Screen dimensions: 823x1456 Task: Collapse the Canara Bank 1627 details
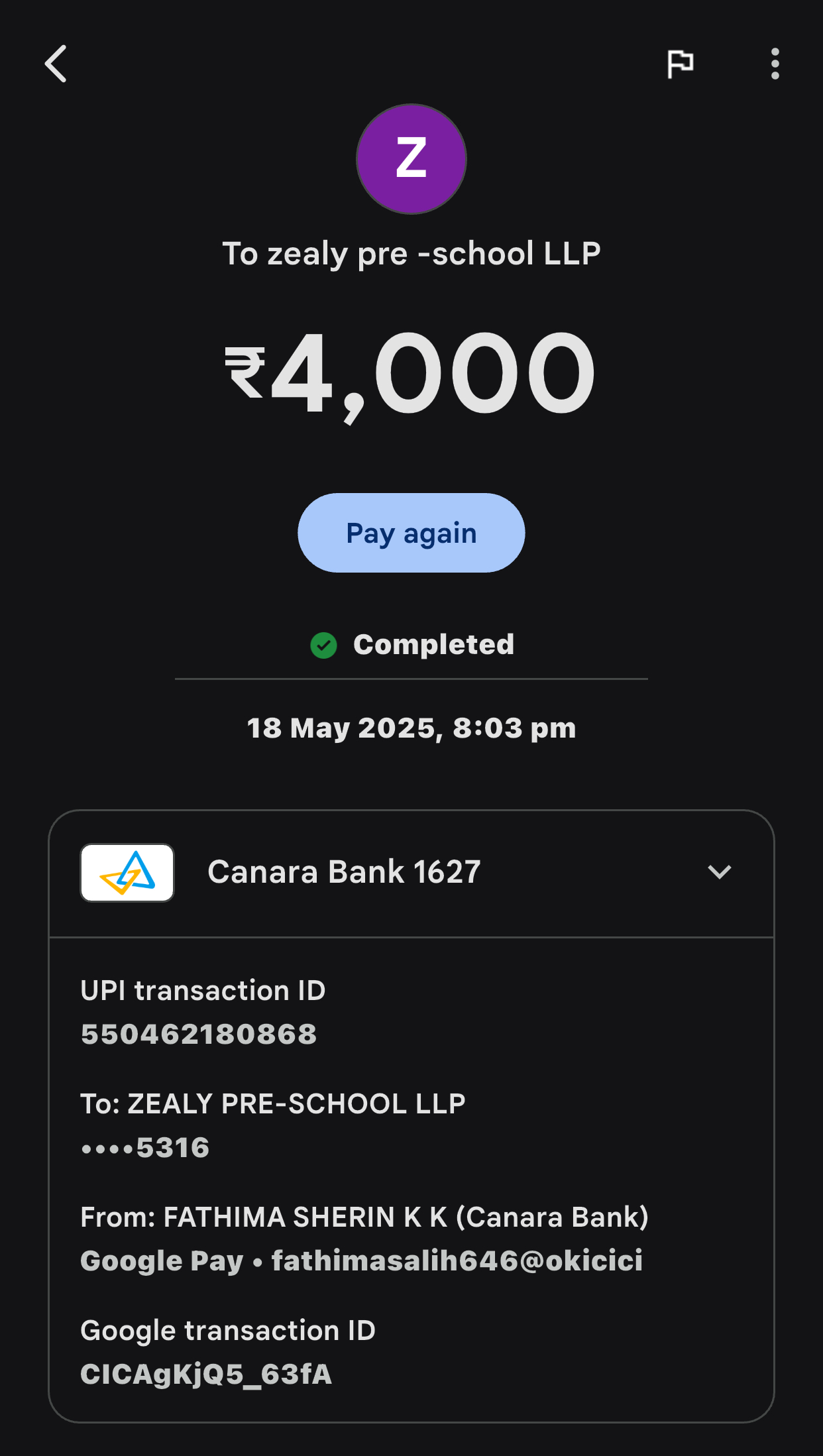[719, 872]
